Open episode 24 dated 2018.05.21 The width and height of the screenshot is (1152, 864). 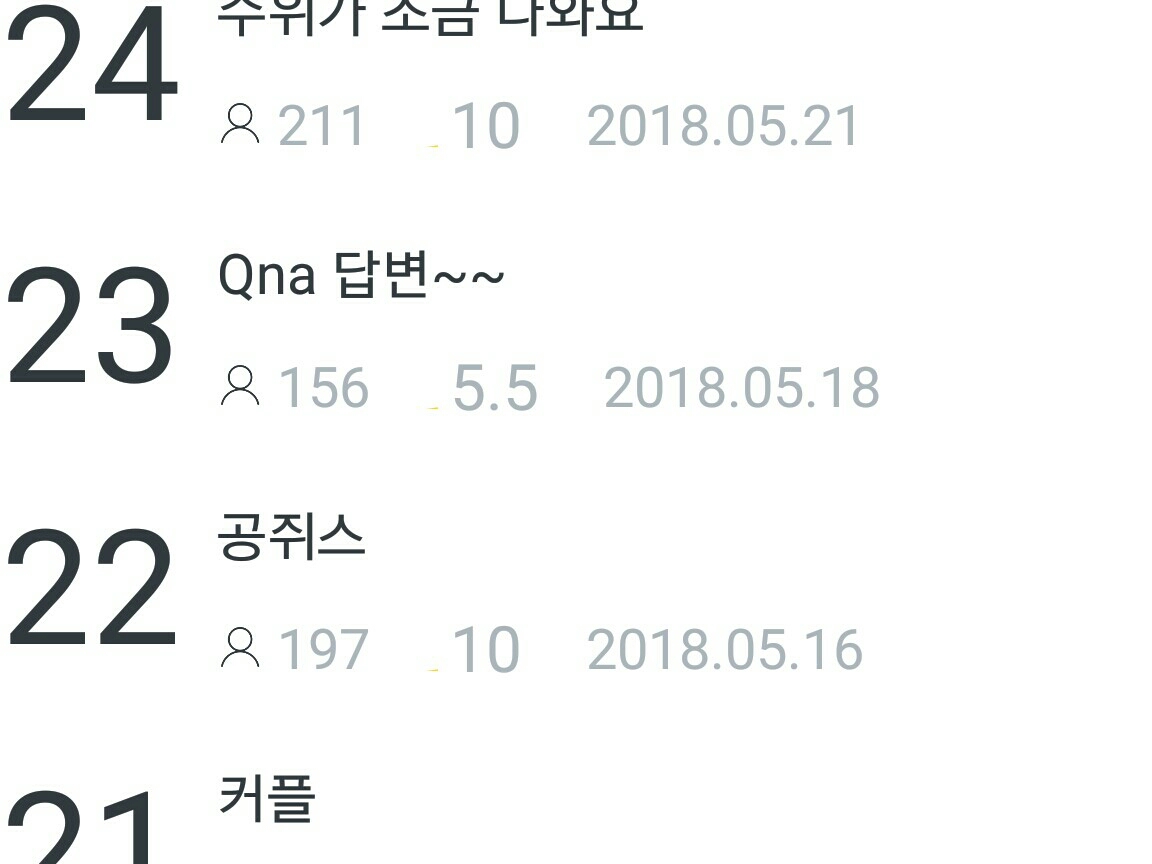pyautogui.click(x=576, y=73)
